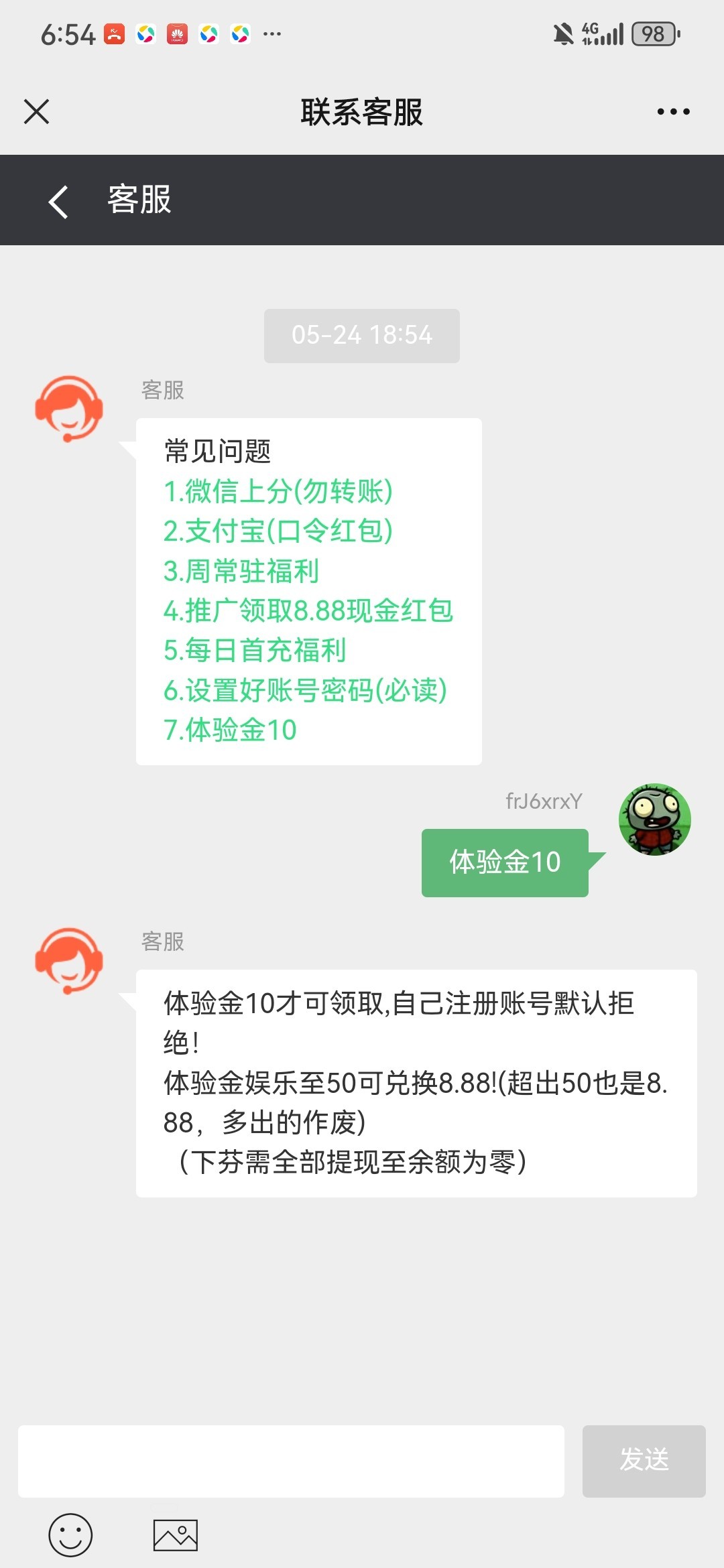Viewport: 724px width, 1568px height.
Task: Go back from the 客服 chat
Action: click(x=58, y=200)
